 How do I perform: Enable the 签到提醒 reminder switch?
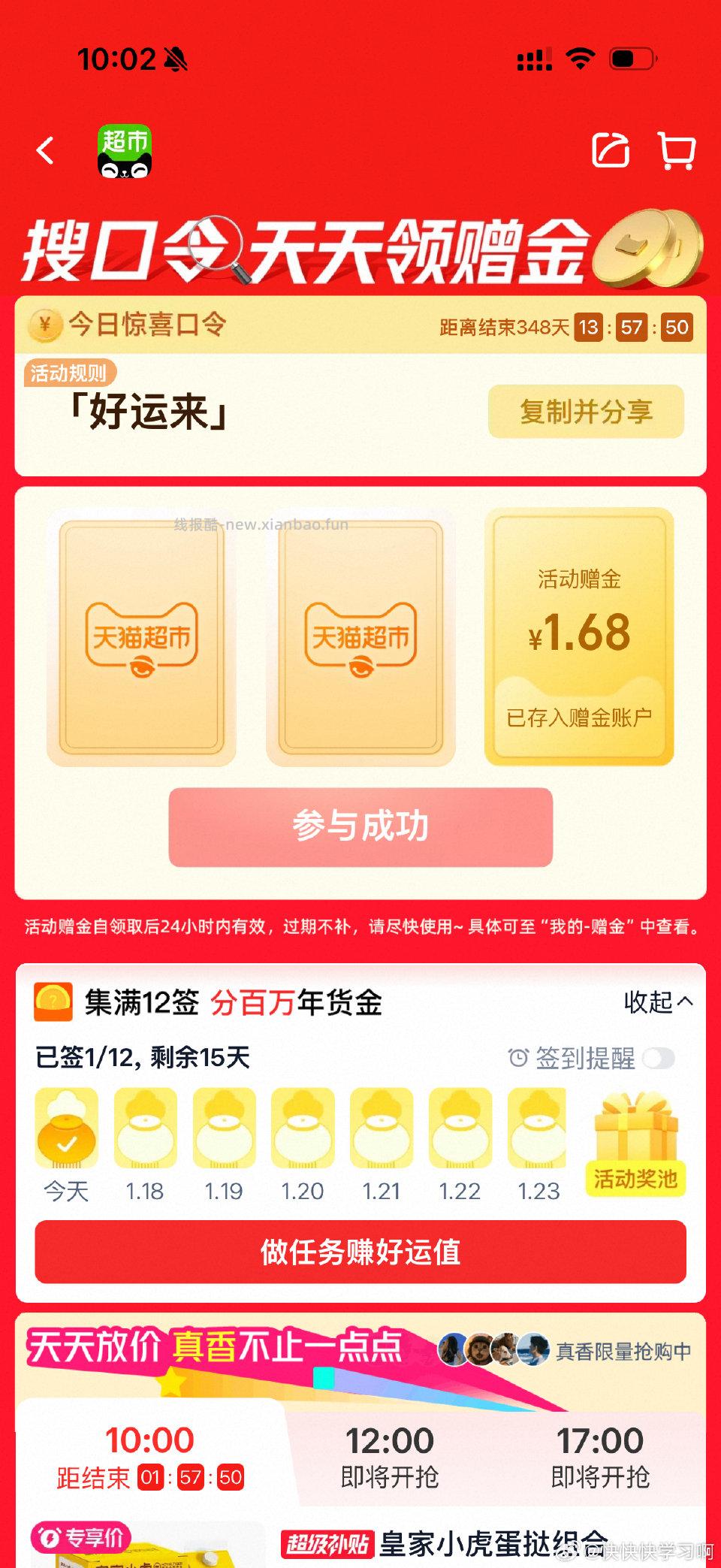tap(659, 1057)
